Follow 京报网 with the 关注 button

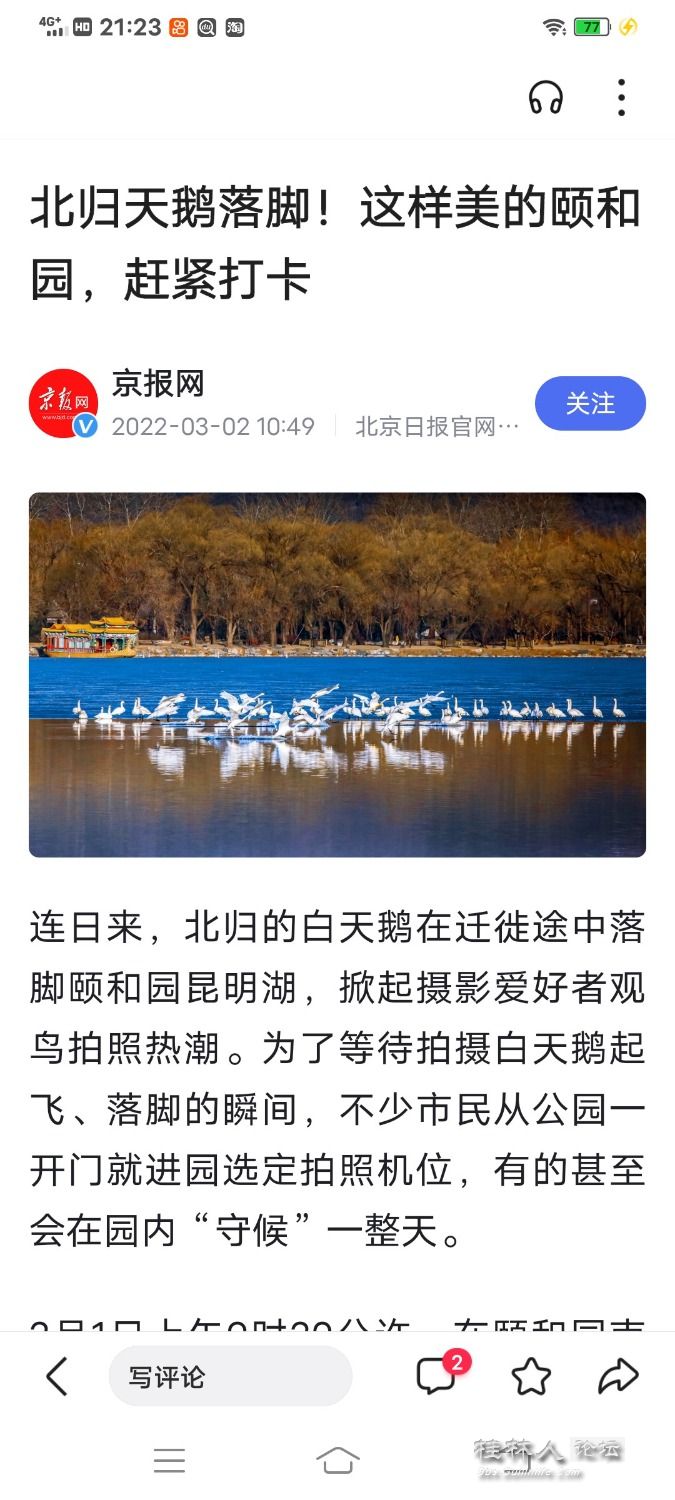click(x=590, y=403)
